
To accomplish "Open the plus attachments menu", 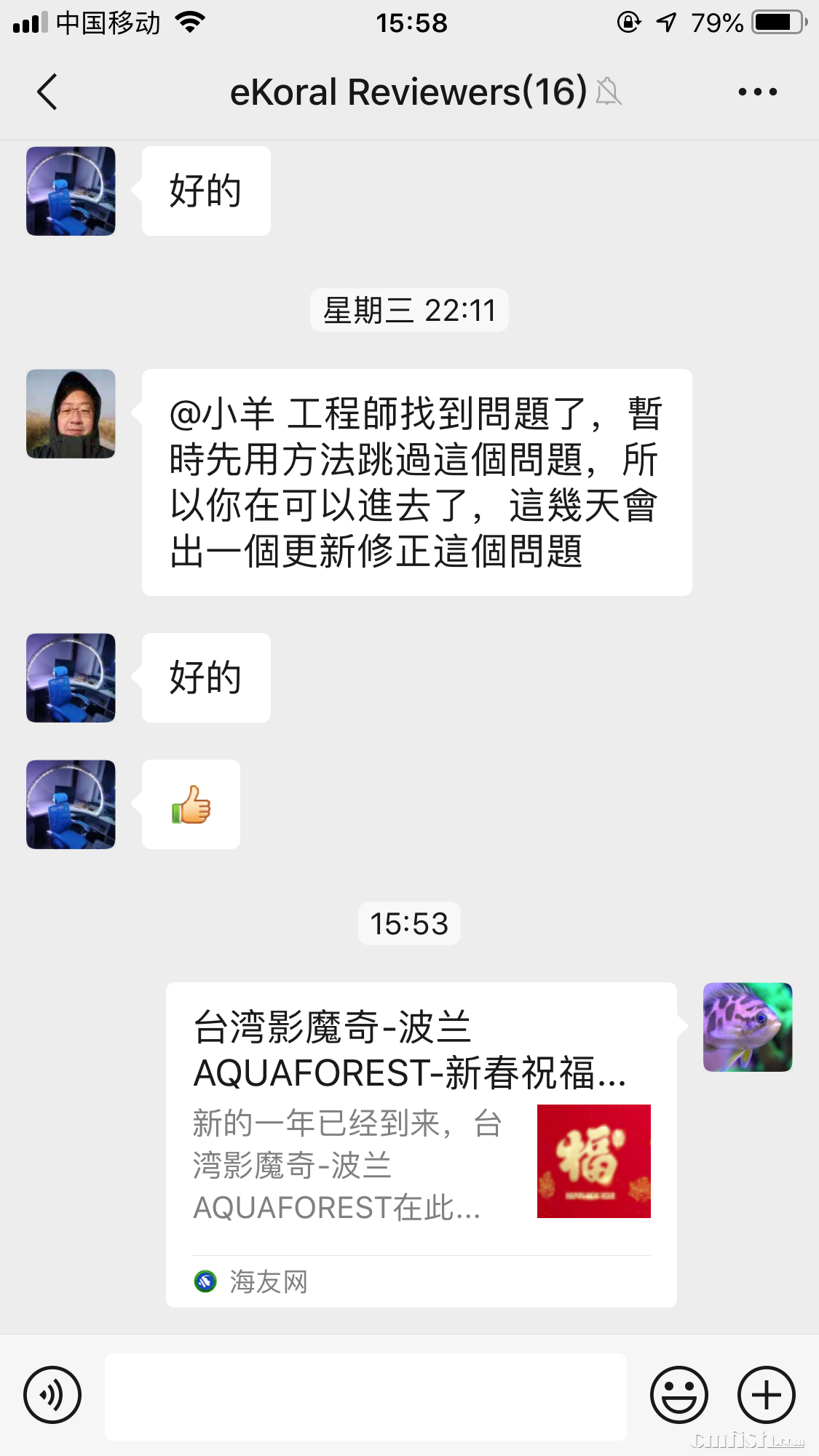I will 766,1395.
